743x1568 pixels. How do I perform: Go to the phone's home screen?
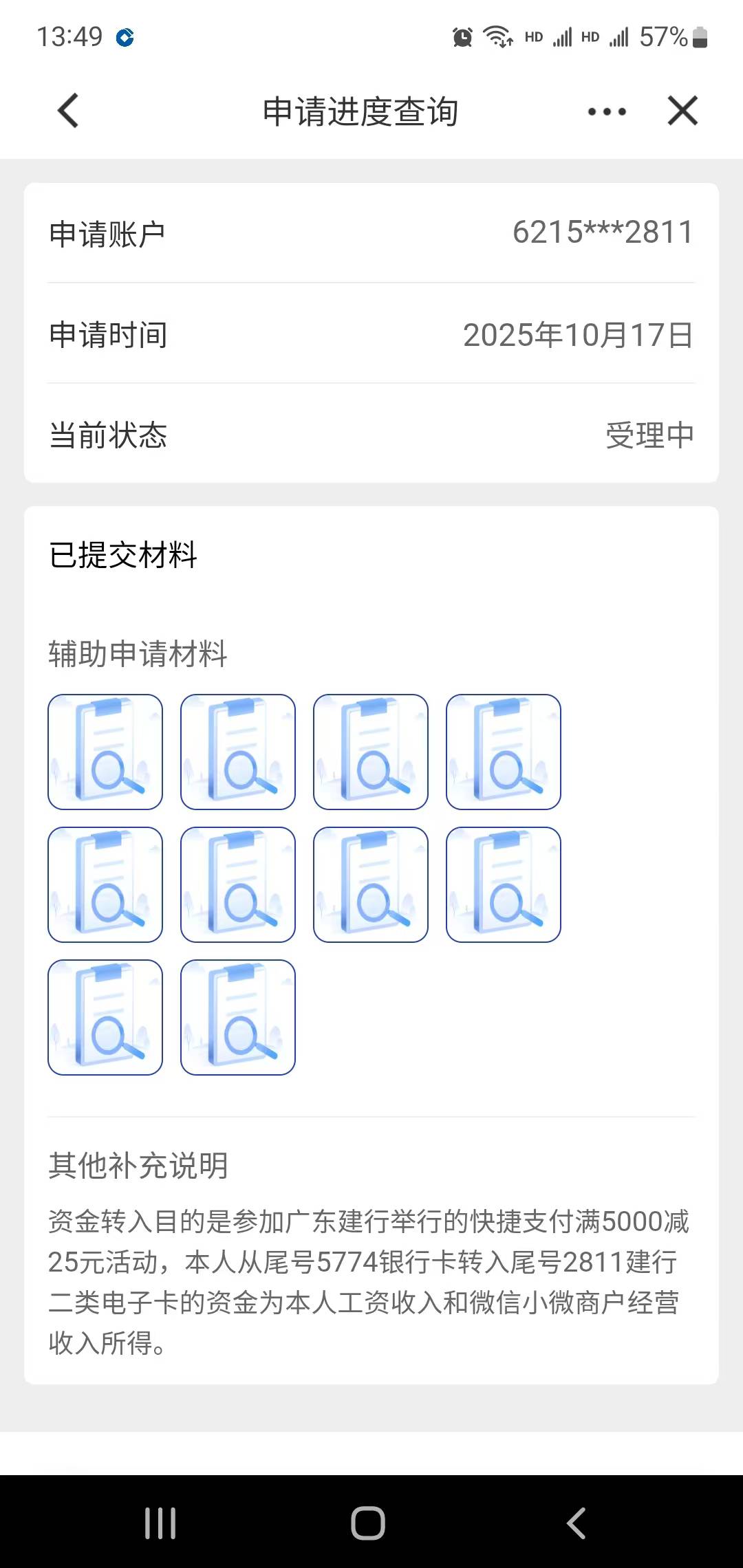point(368,1523)
